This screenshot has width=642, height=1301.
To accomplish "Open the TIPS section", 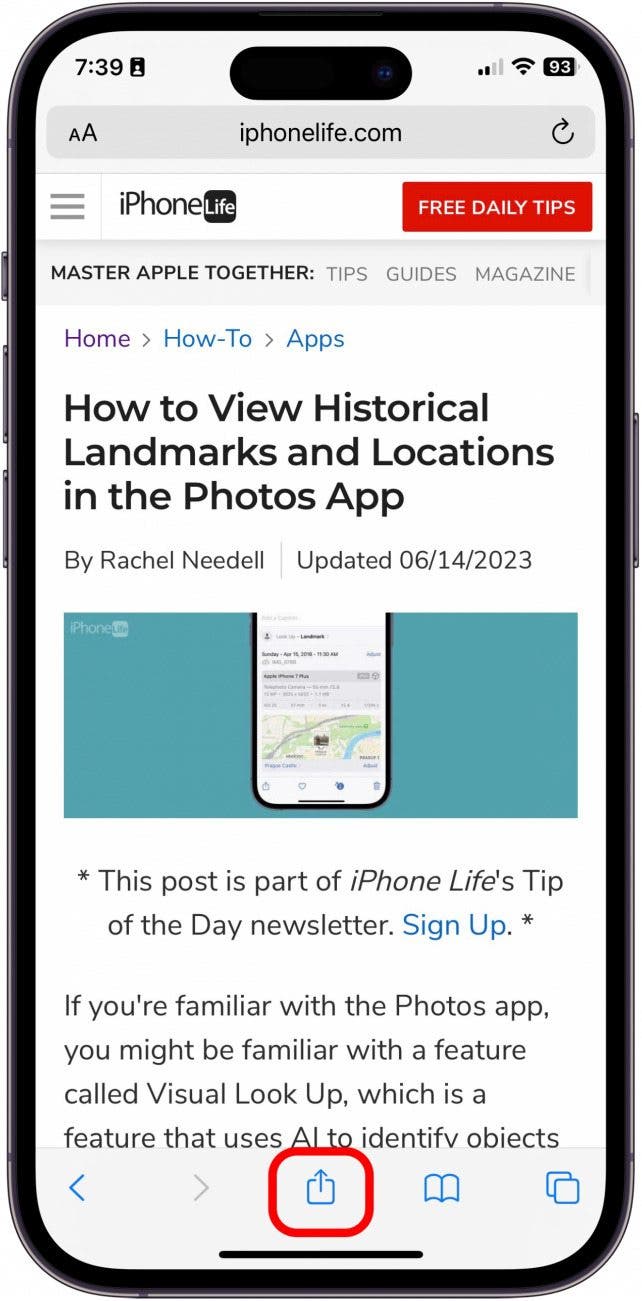I will 346,273.
